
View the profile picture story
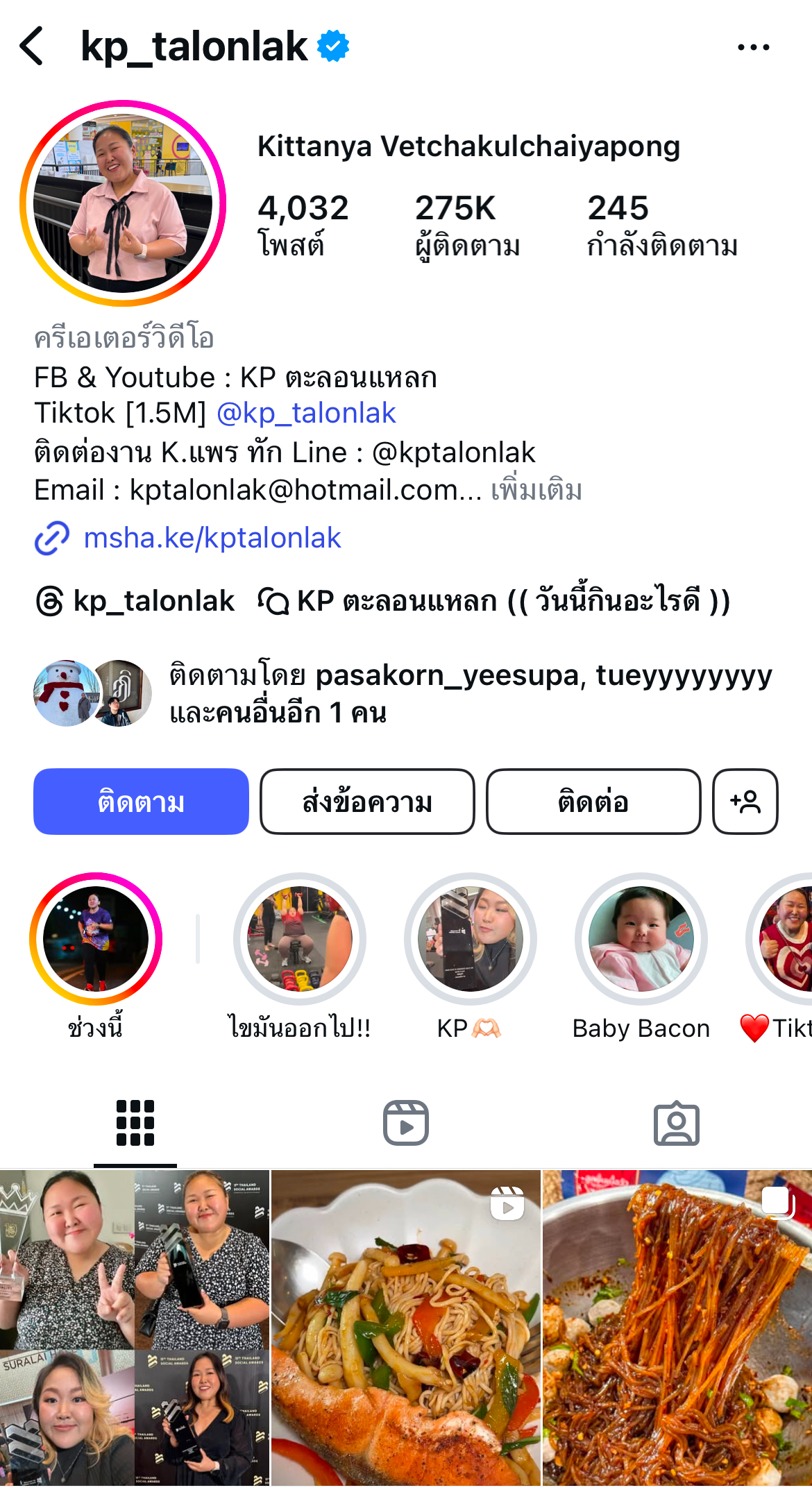click(x=124, y=203)
